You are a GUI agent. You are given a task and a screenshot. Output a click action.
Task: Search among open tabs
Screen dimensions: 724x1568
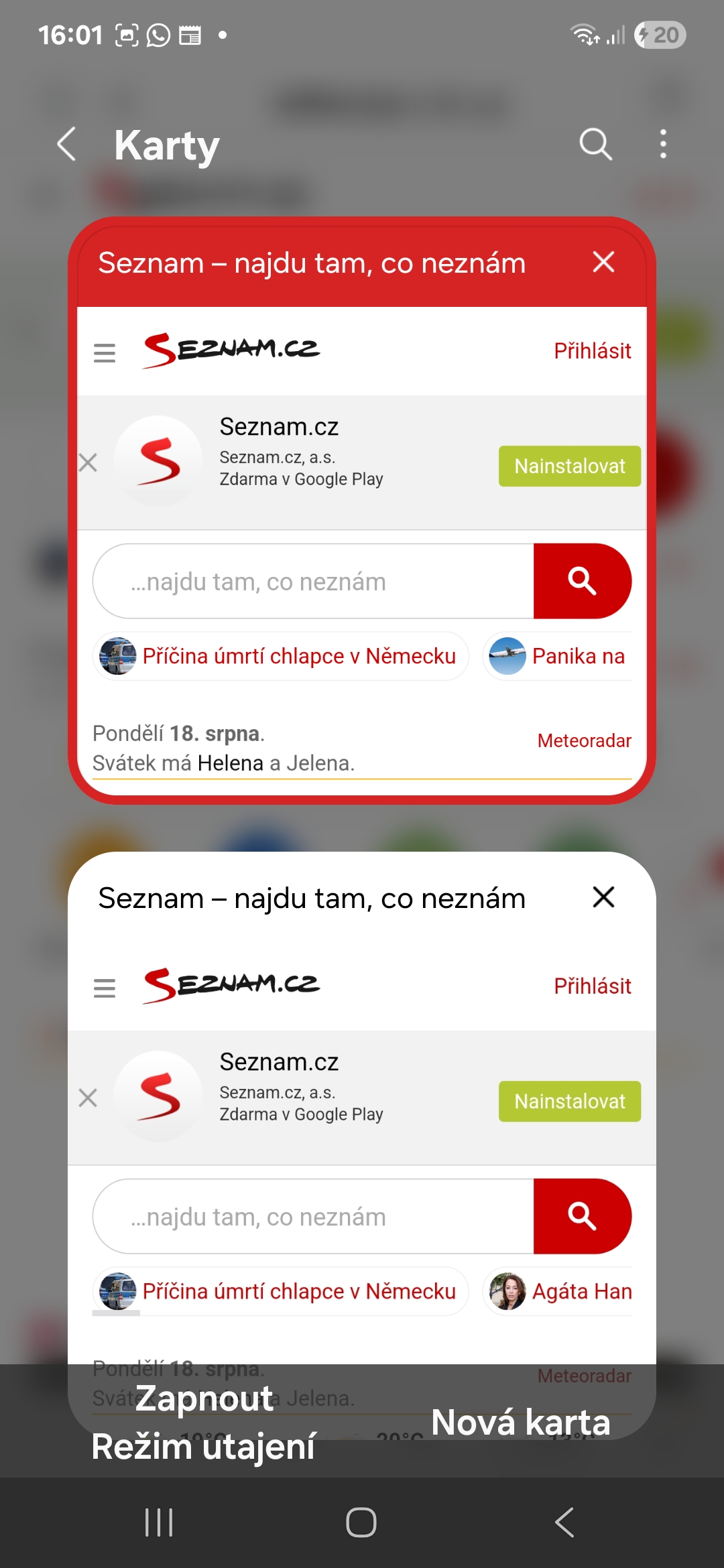595,144
